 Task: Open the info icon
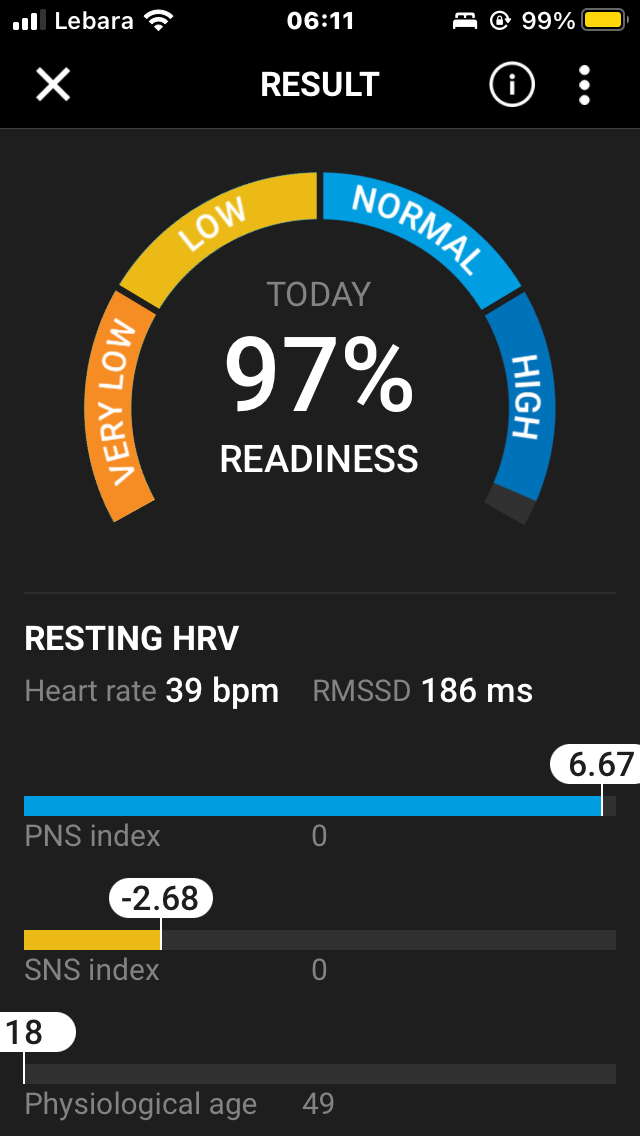[512, 85]
